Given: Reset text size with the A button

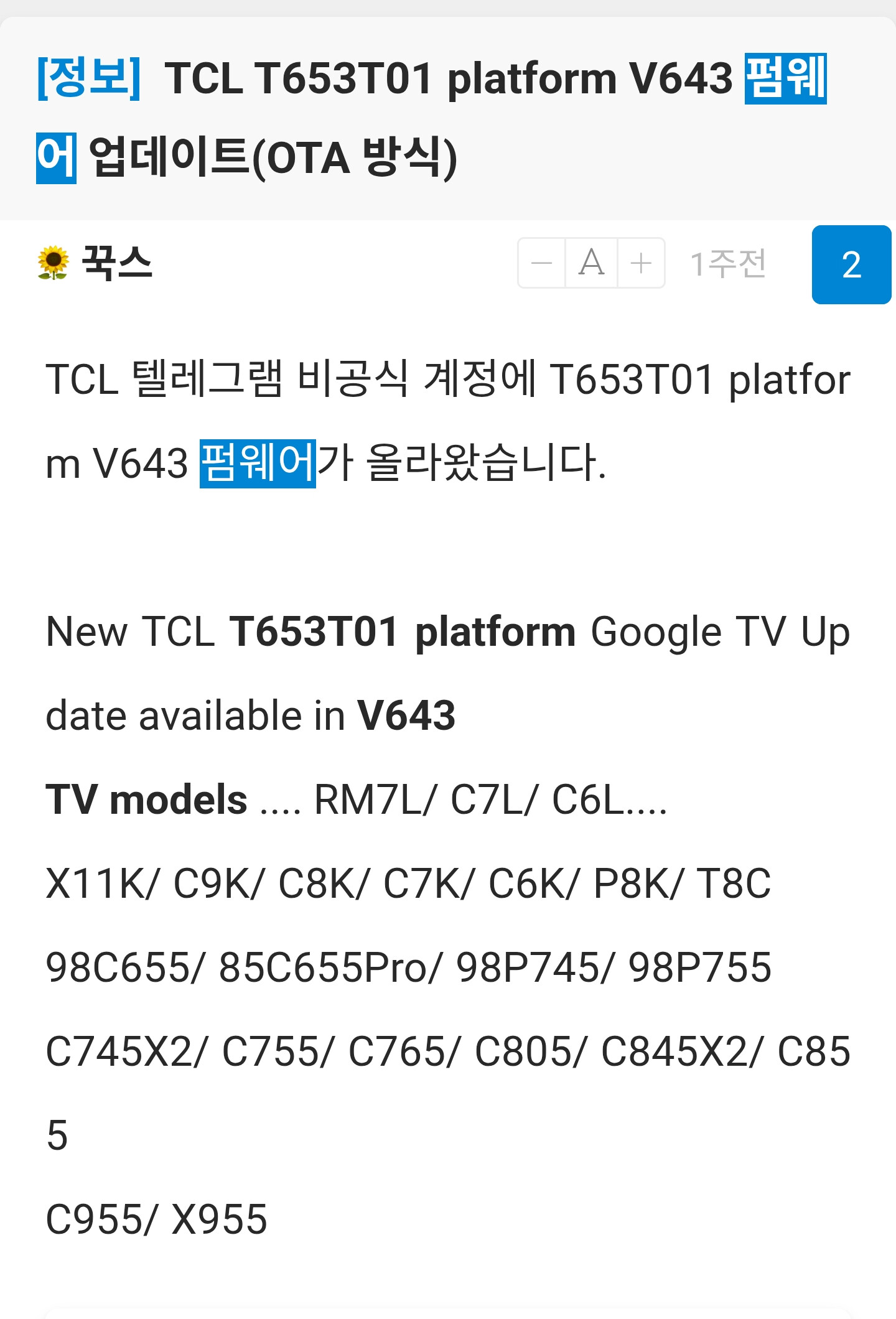Looking at the screenshot, I should click(591, 263).
